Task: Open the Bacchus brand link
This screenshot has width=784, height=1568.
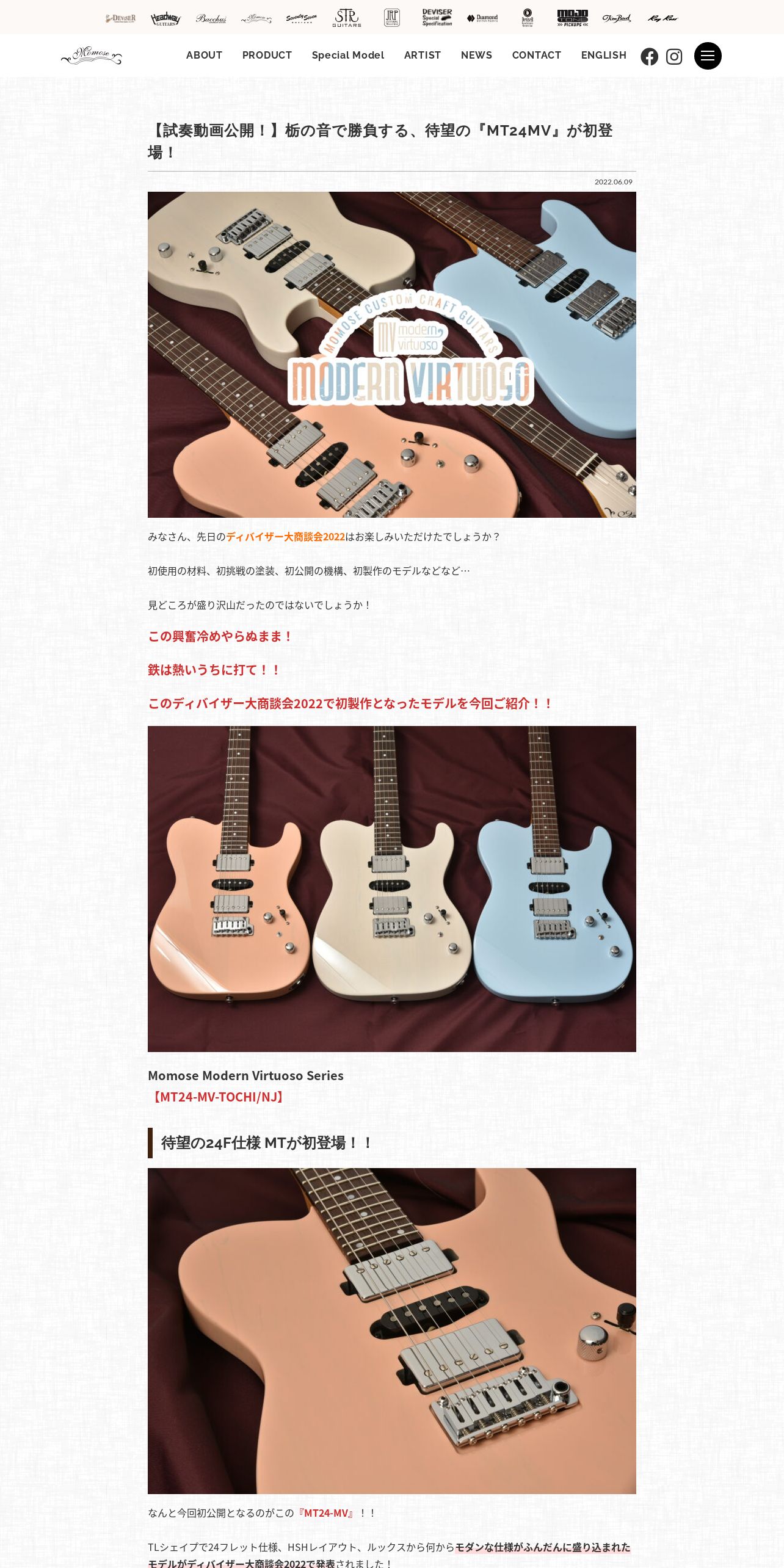Action: point(211,18)
